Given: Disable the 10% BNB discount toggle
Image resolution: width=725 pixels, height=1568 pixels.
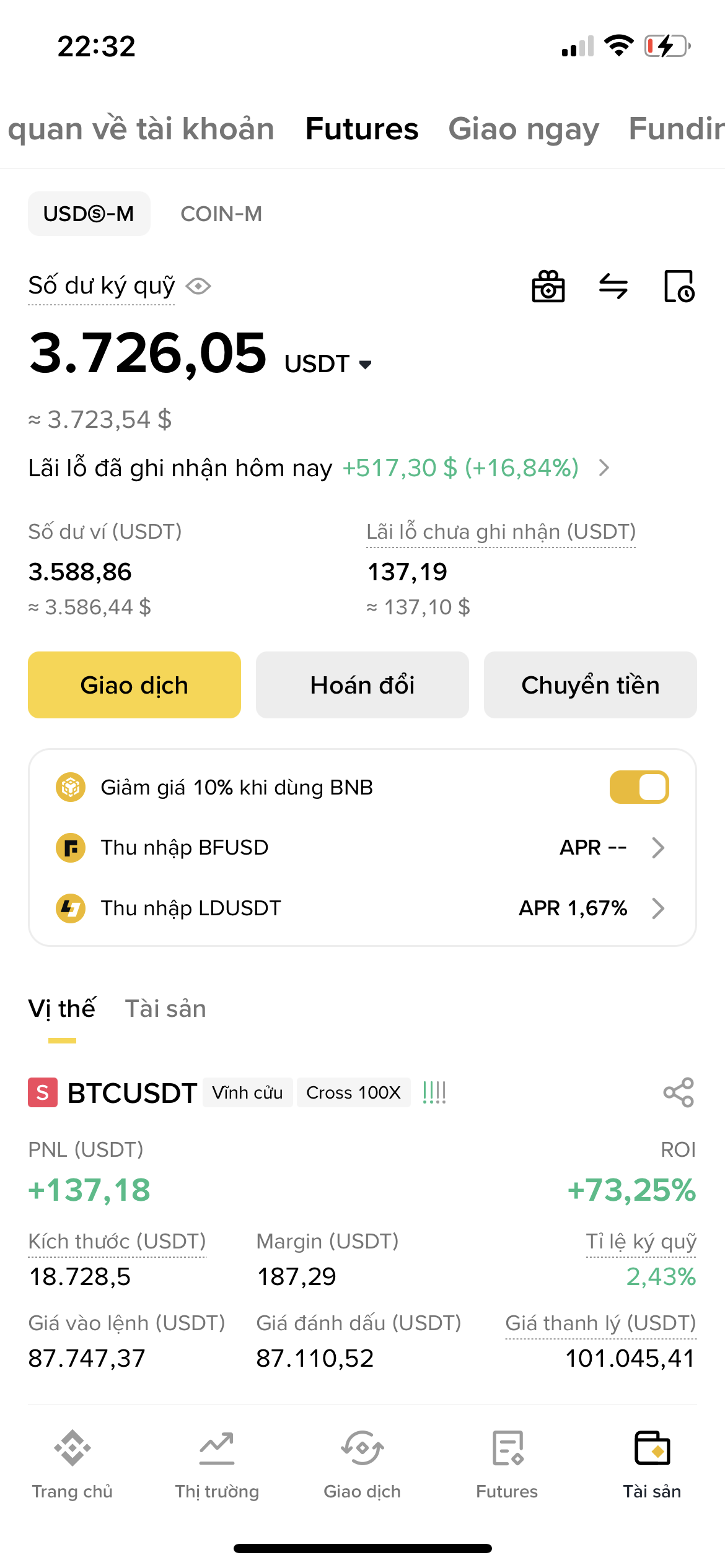Looking at the screenshot, I should click(639, 787).
